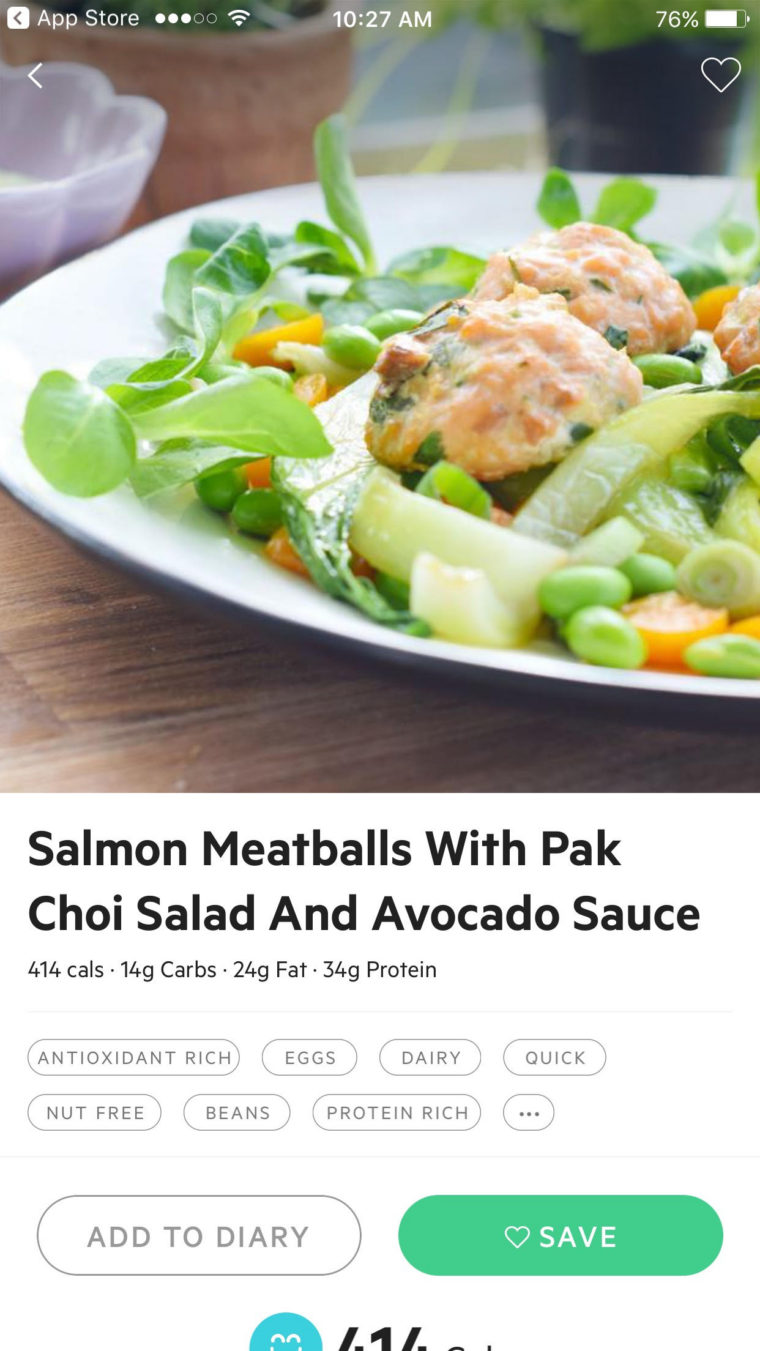Save the salmon meatballs recipe
Viewport: 760px width, 1351px height.
tap(560, 1236)
